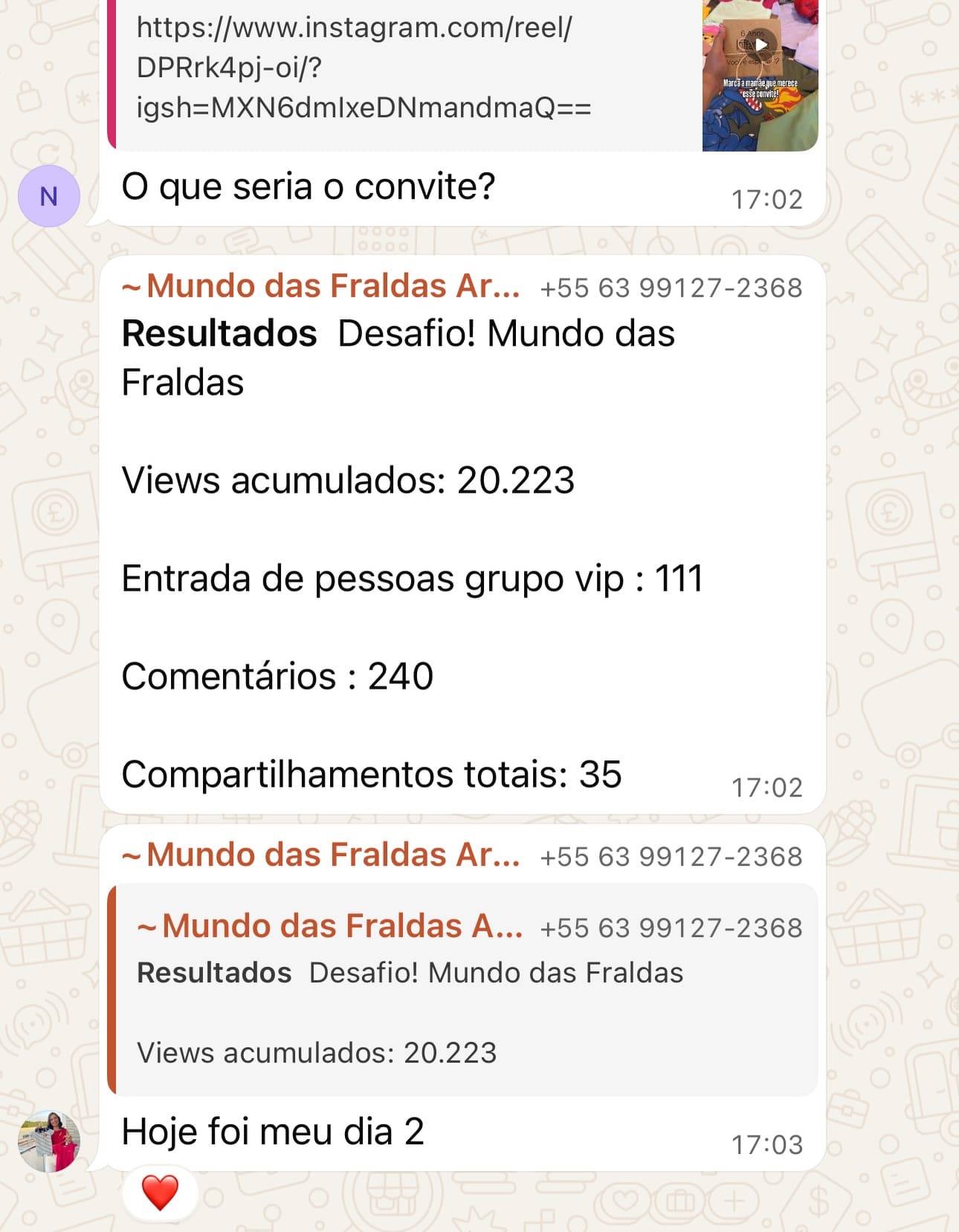The width and height of the screenshot is (959, 1232).
Task: Click the Views acumulados 20.223 message
Action: 349,482
